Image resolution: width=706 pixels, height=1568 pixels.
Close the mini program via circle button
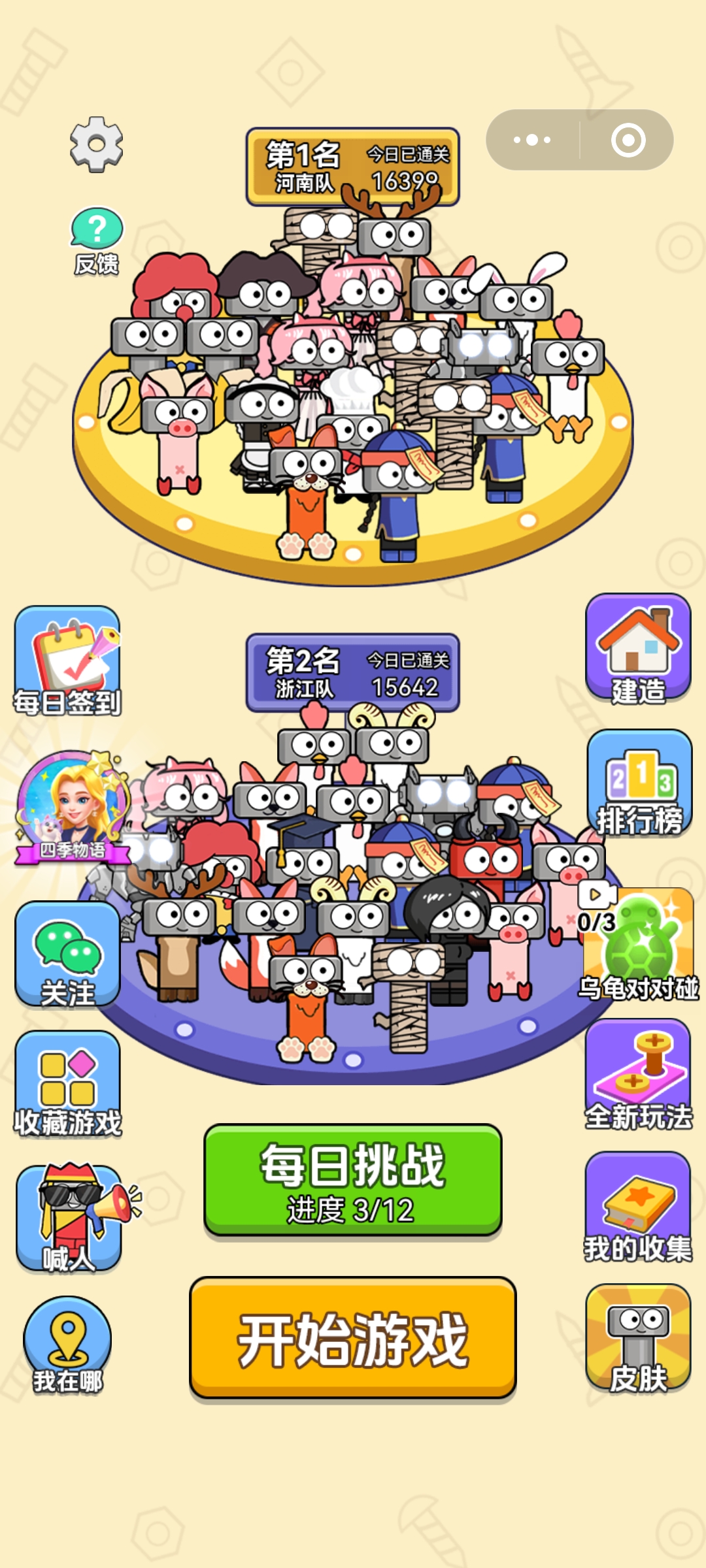tap(628, 140)
